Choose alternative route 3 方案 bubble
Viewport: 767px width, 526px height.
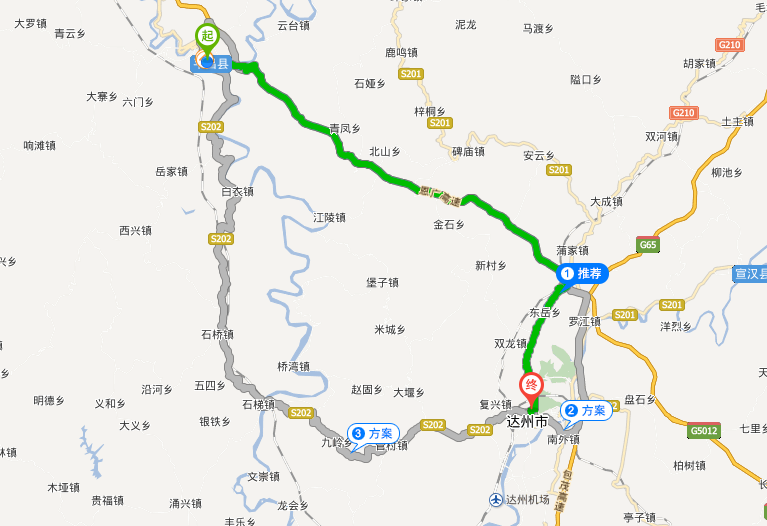[373, 434]
